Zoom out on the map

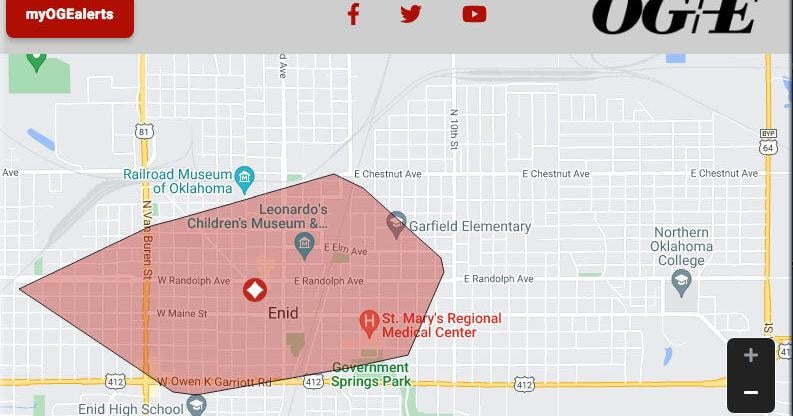(x=751, y=393)
